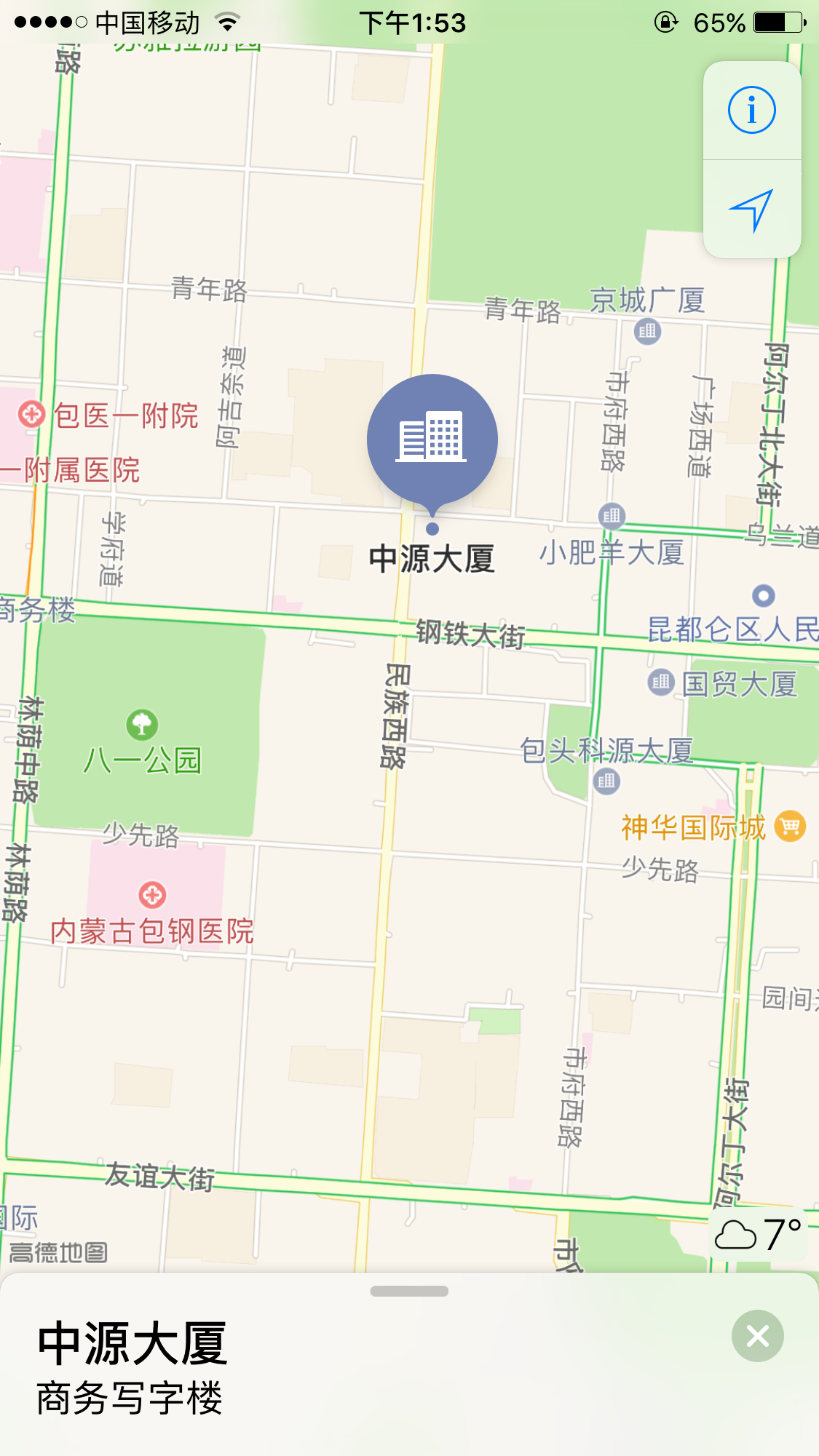Viewport: 819px width, 1456px height.
Task: Tap the 国贸大厦 building marker
Action: pyautogui.click(x=661, y=683)
